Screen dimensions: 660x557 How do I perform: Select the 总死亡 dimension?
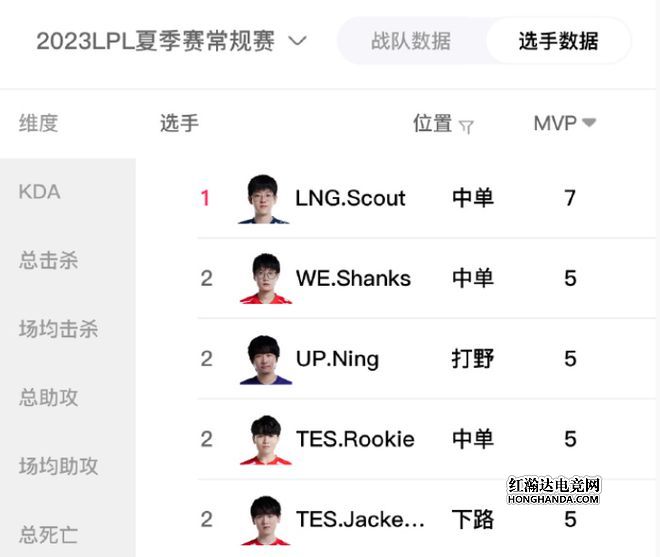48,534
